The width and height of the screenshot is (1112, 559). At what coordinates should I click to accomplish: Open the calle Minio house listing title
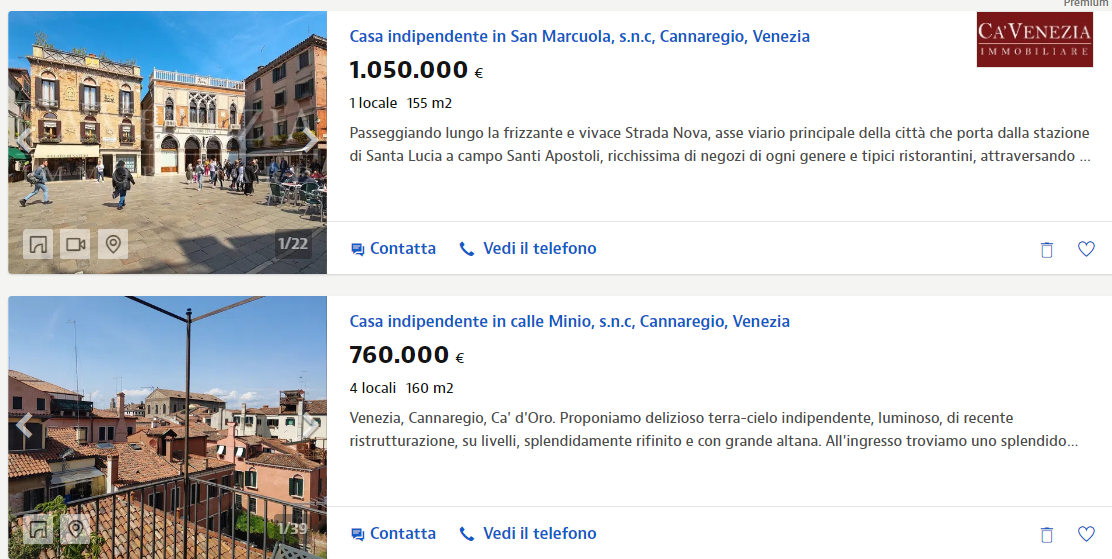pos(569,322)
